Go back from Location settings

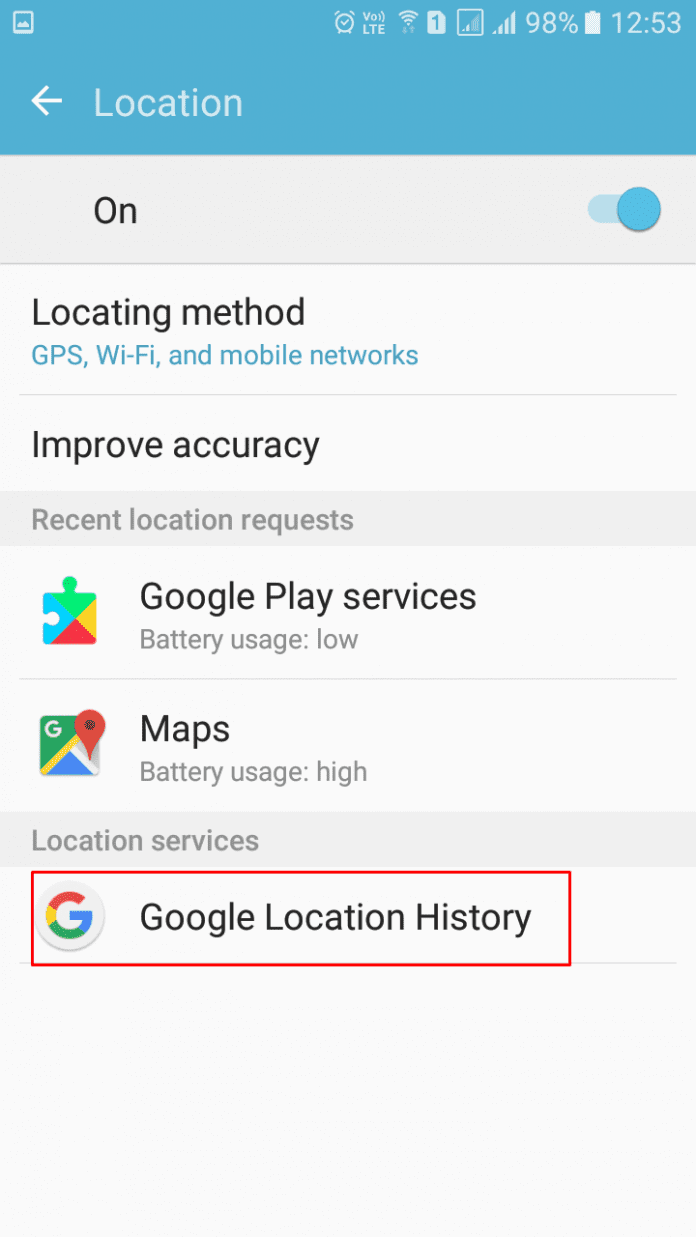point(46,101)
